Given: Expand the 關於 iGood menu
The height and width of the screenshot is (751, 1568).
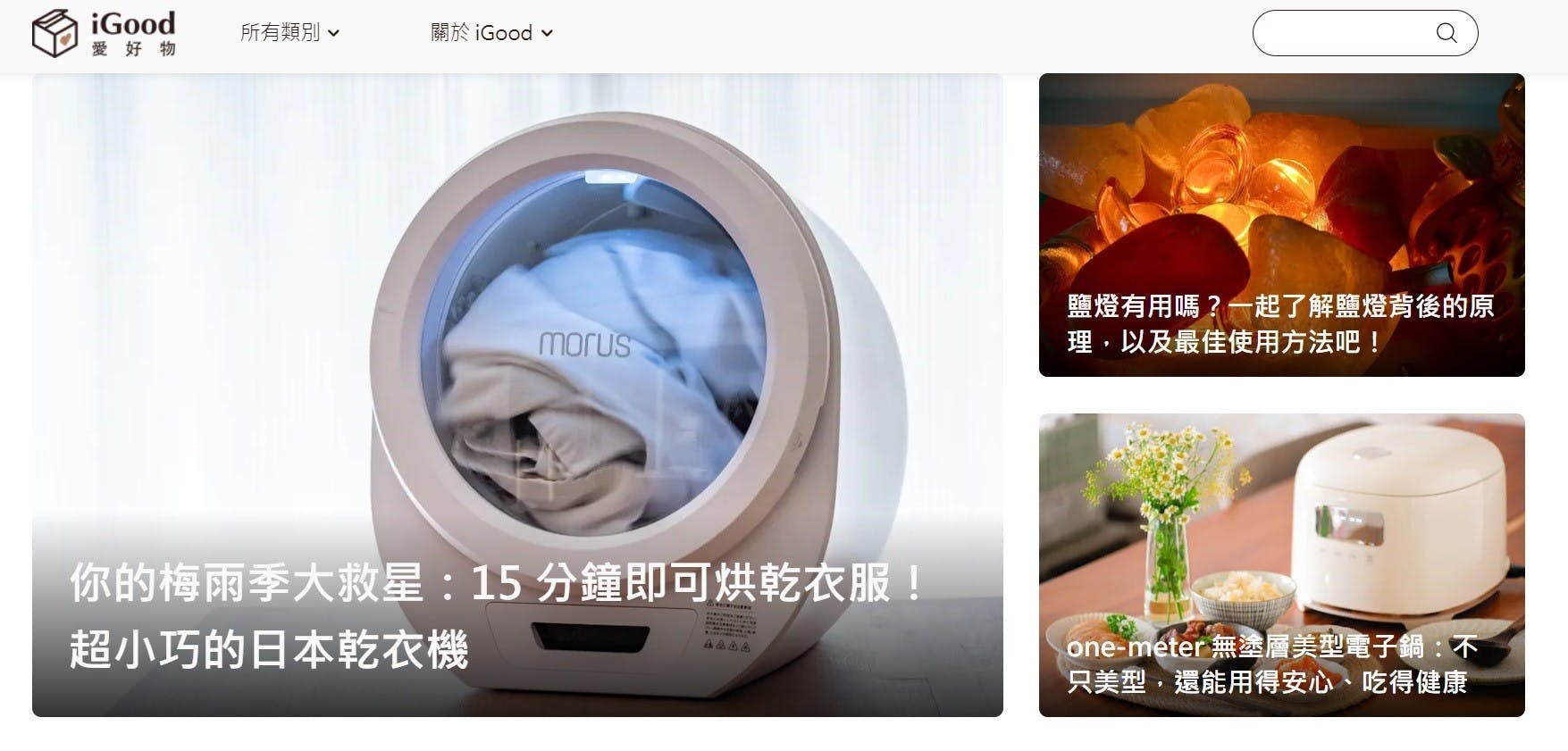Looking at the screenshot, I should [491, 33].
